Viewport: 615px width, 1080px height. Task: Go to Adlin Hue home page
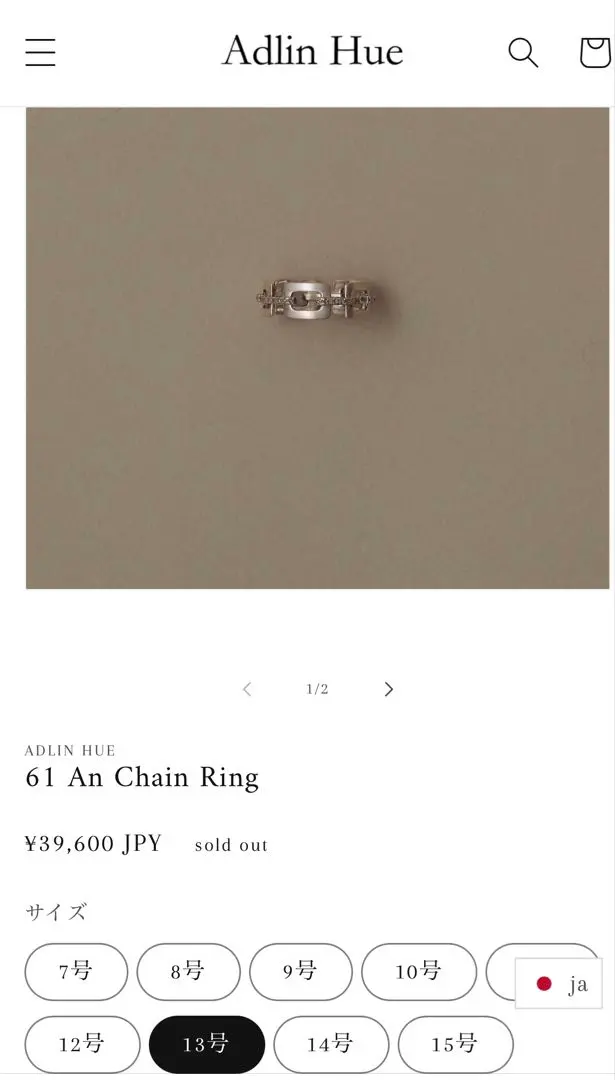point(312,50)
